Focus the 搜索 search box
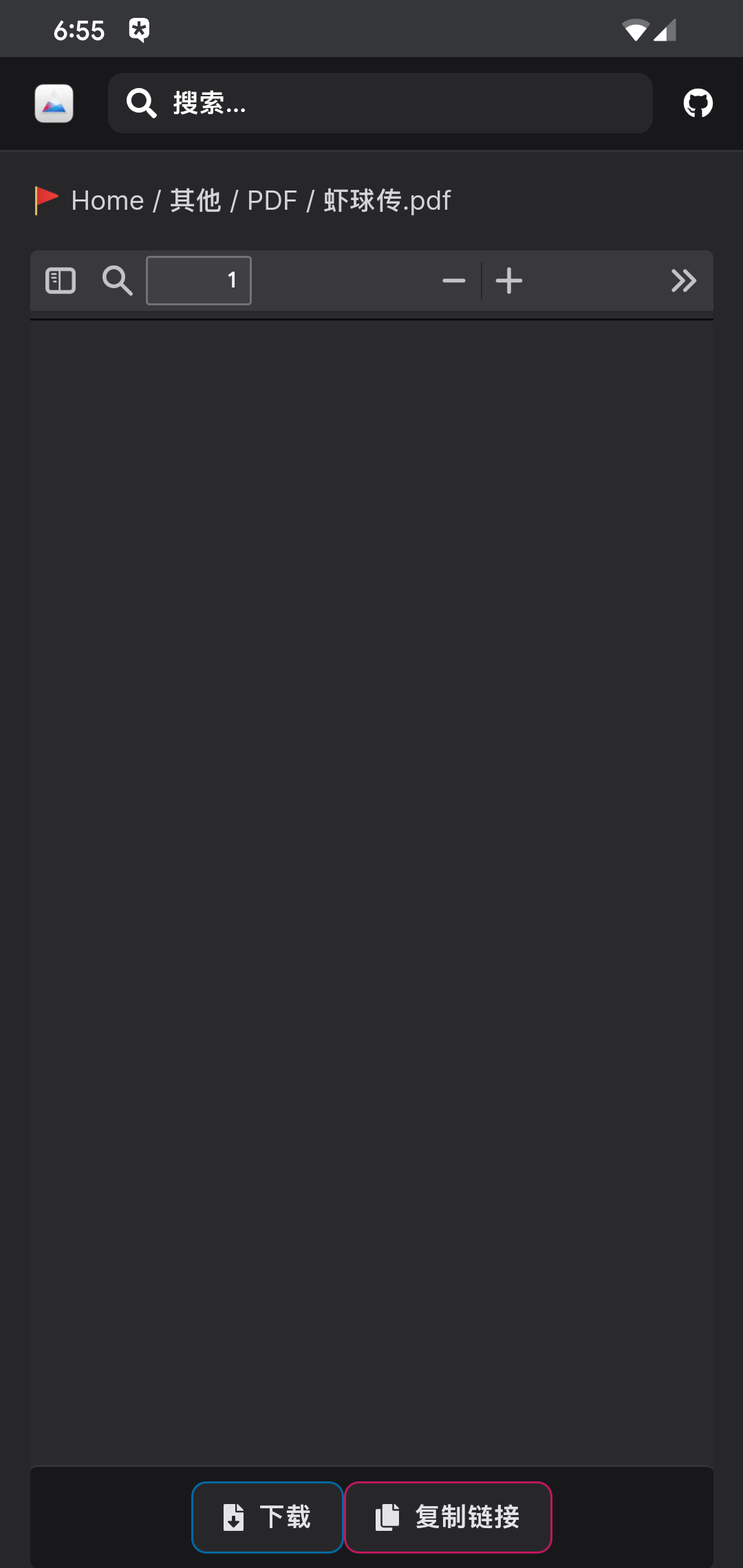The image size is (743, 1568). coord(380,103)
